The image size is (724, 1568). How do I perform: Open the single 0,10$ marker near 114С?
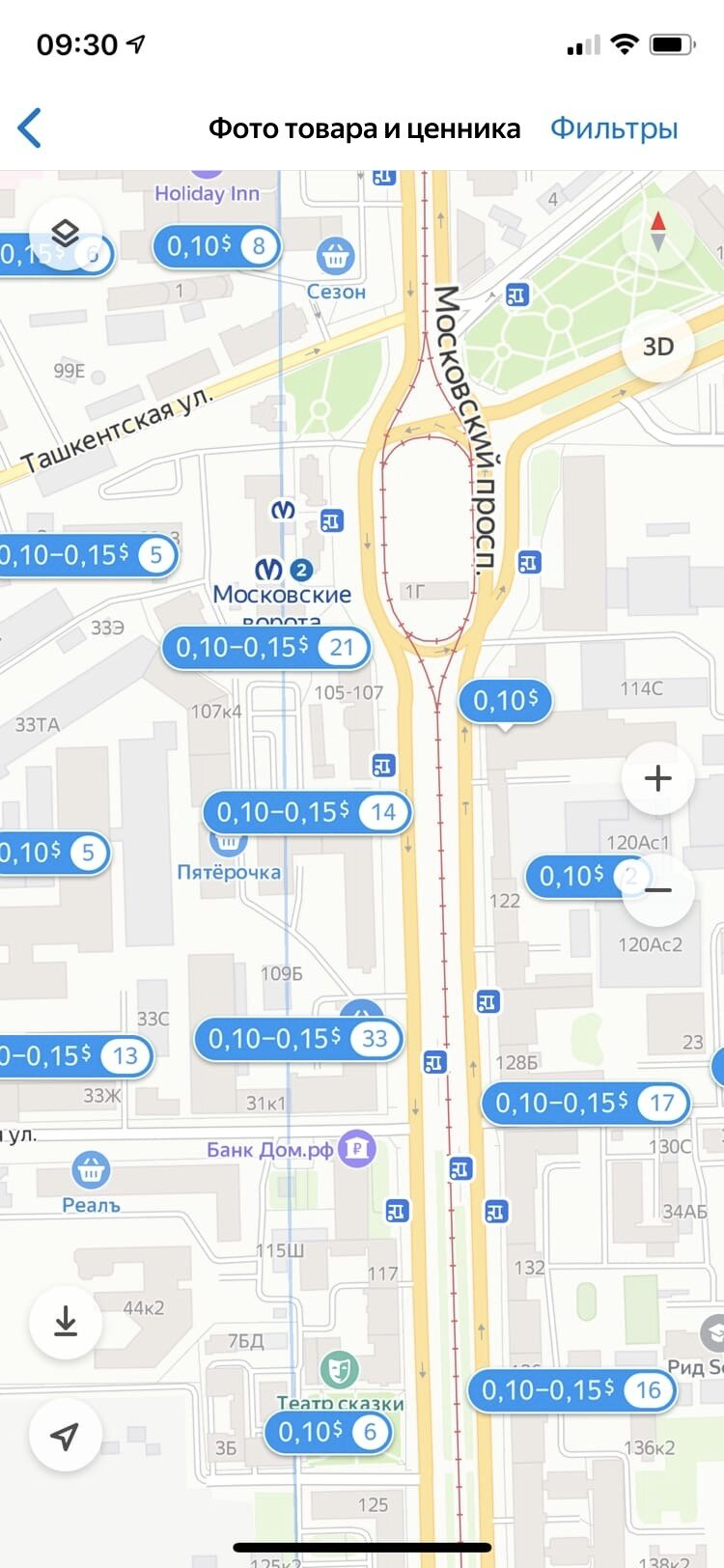pos(505,701)
